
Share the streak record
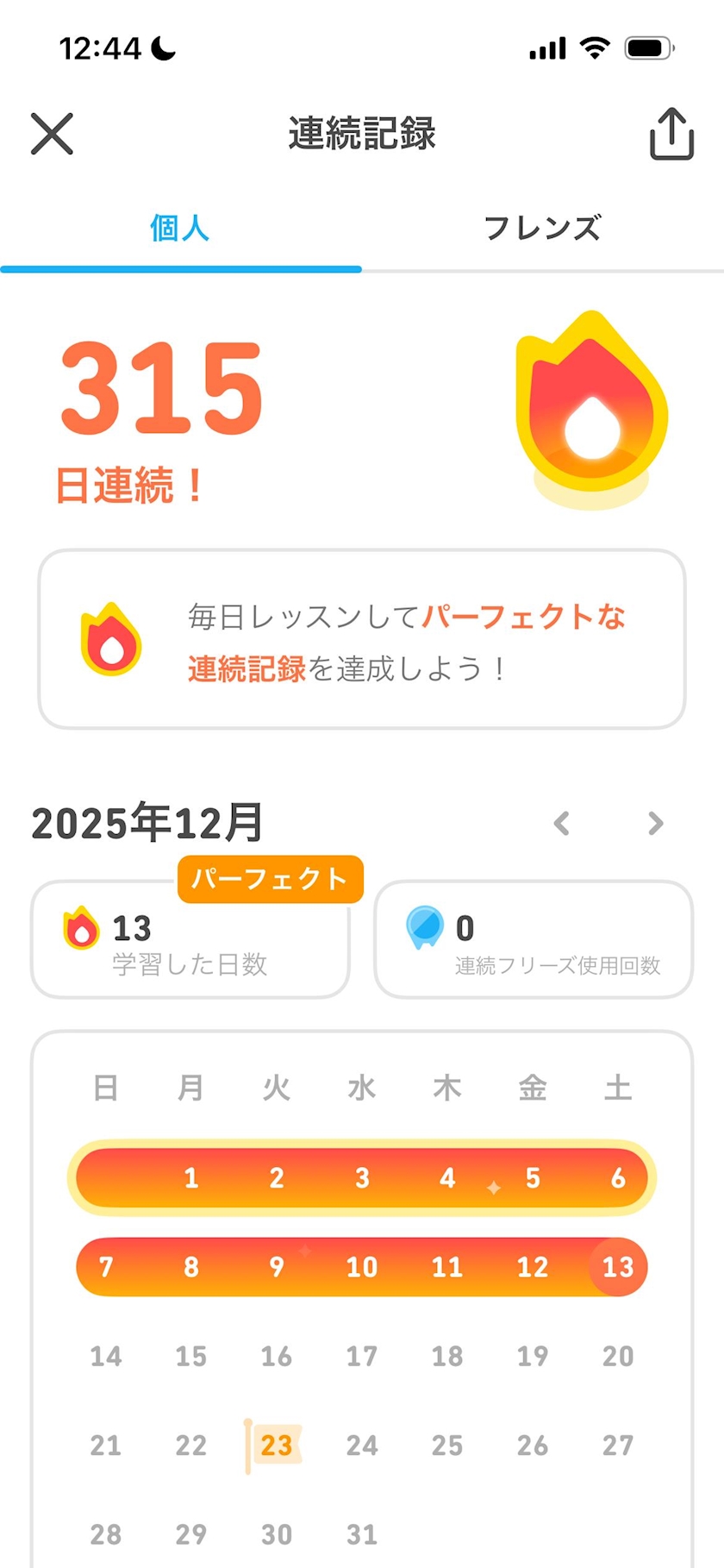click(671, 134)
